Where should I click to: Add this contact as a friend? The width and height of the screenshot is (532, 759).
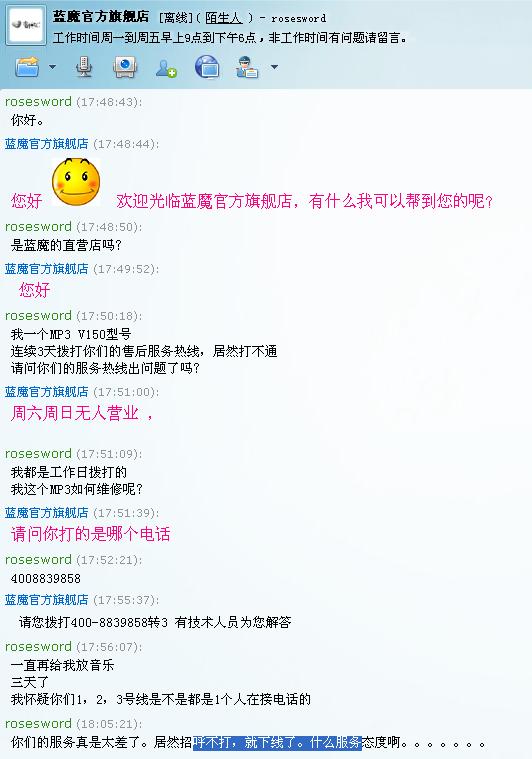tap(166, 68)
